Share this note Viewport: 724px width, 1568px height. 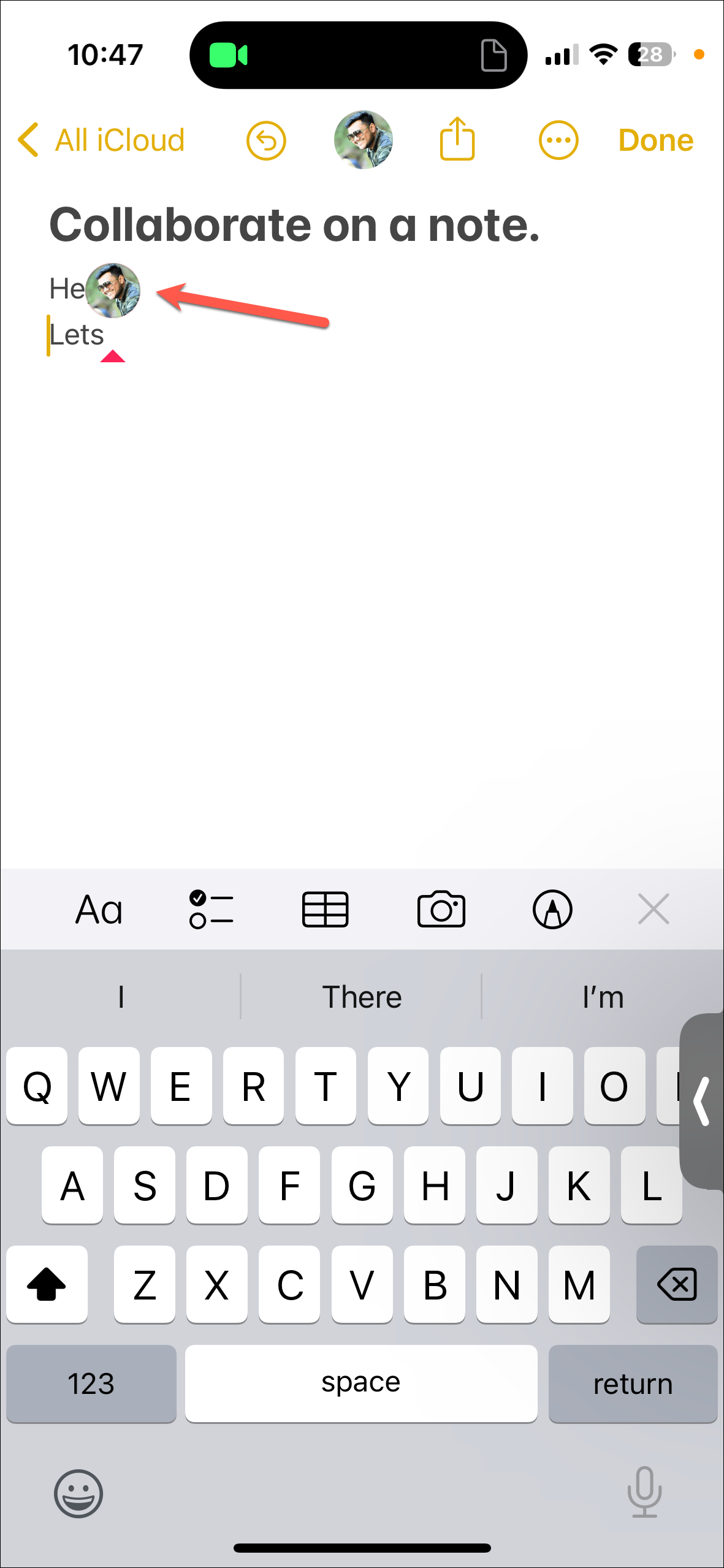[457, 140]
